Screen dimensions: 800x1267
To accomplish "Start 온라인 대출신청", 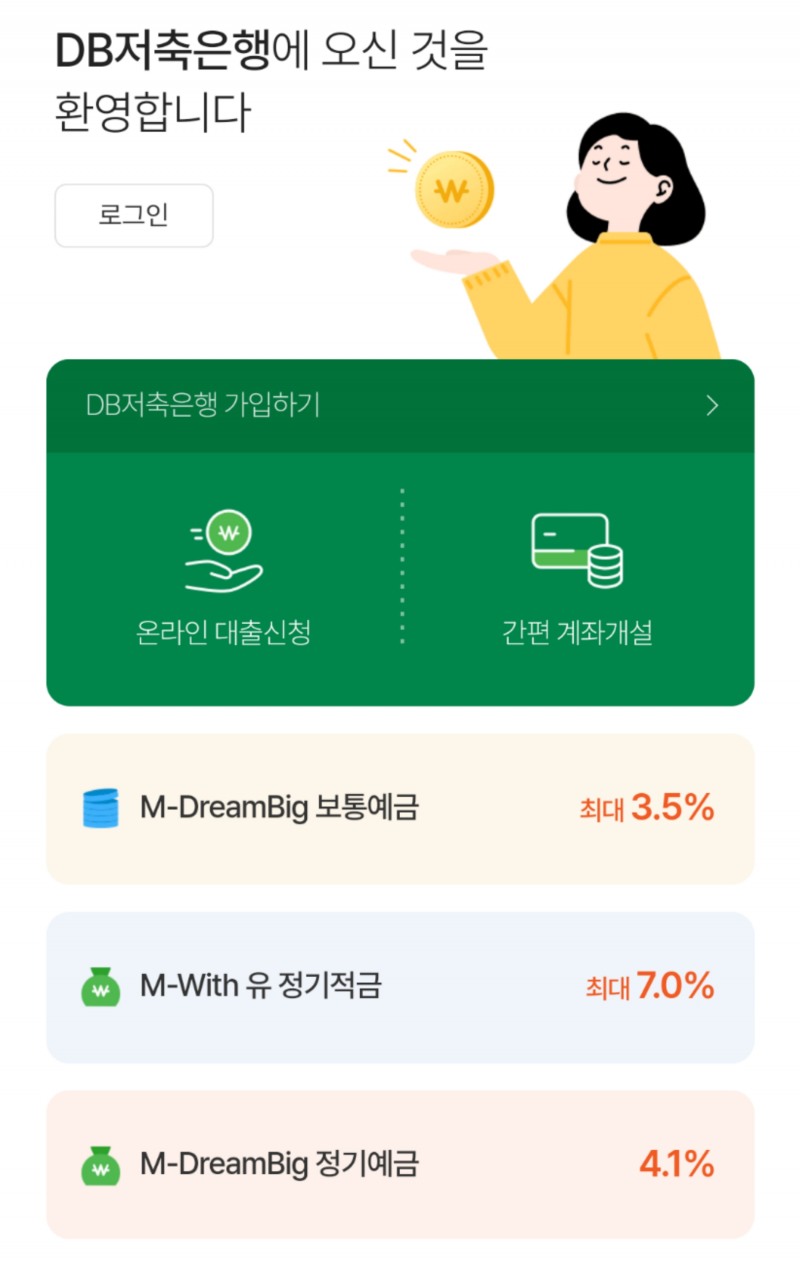I will (224, 578).
